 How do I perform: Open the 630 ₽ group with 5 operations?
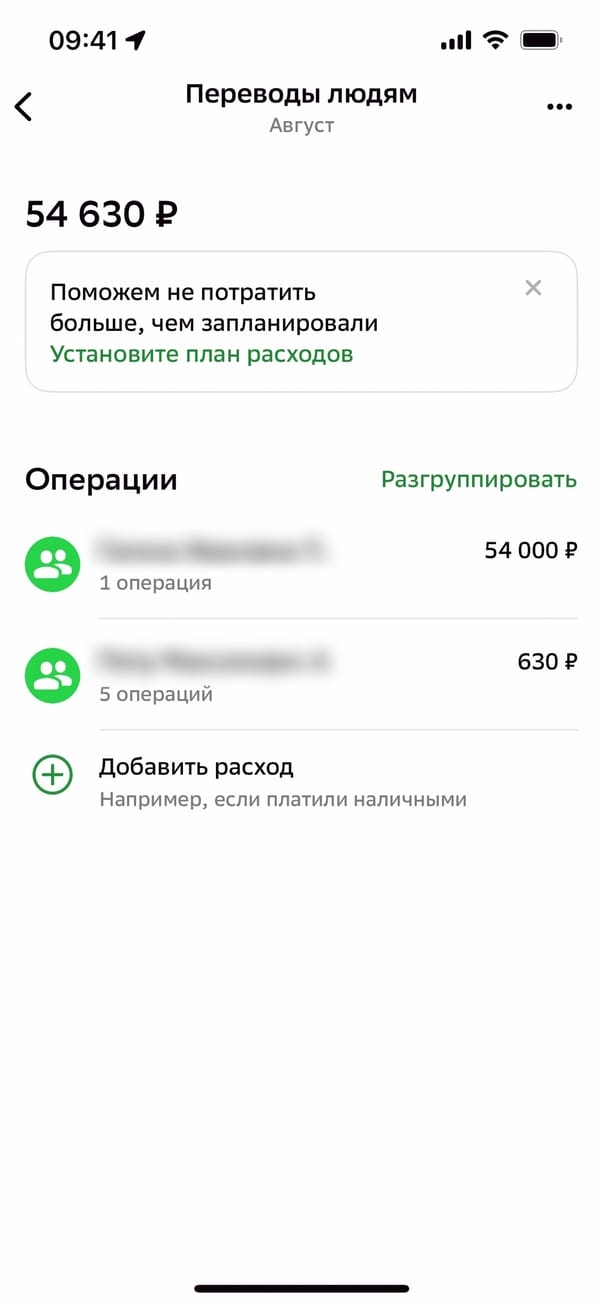pos(300,675)
